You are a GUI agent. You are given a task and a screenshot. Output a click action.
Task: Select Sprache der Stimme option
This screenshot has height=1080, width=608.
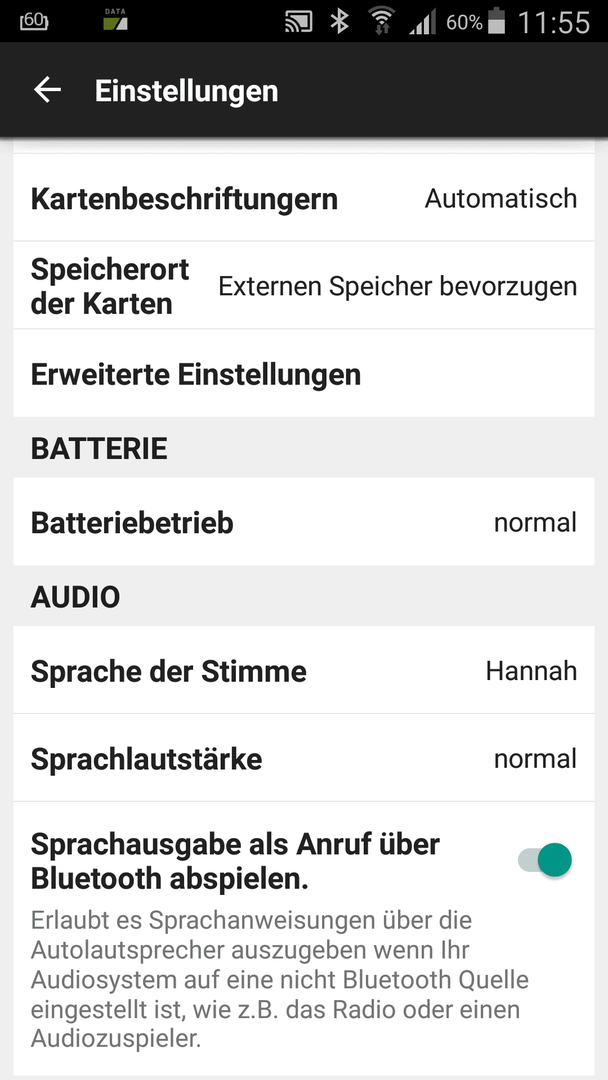(x=304, y=670)
